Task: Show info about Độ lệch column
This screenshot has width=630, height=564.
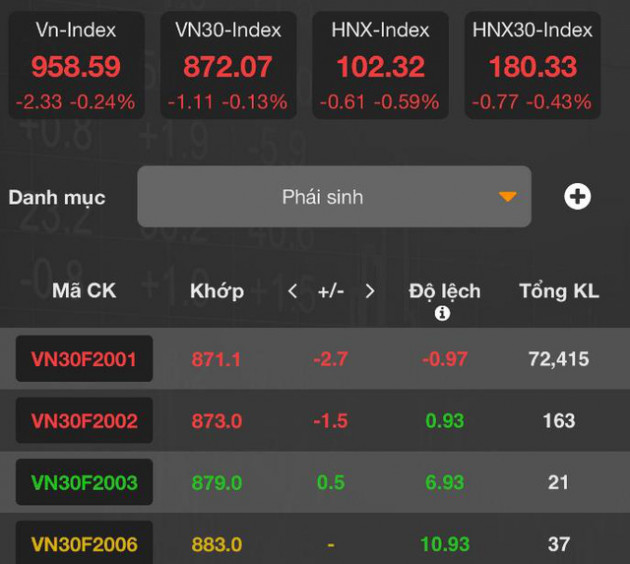Action: (443, 313)
